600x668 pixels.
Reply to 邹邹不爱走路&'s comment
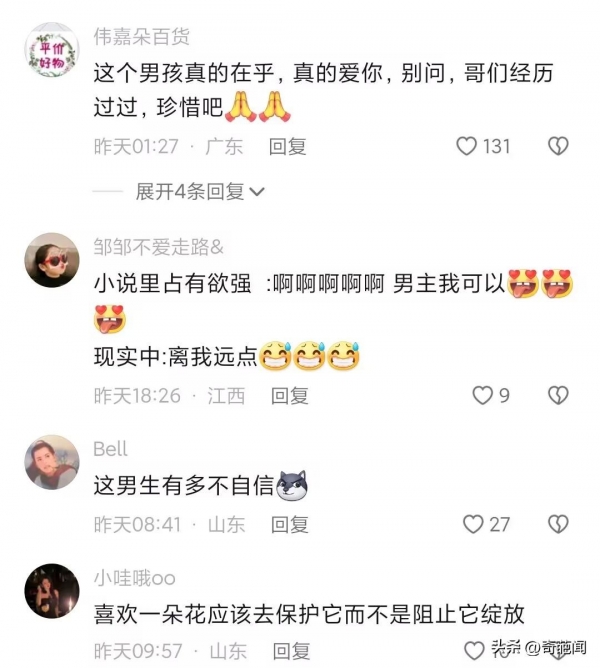[290, 395]
